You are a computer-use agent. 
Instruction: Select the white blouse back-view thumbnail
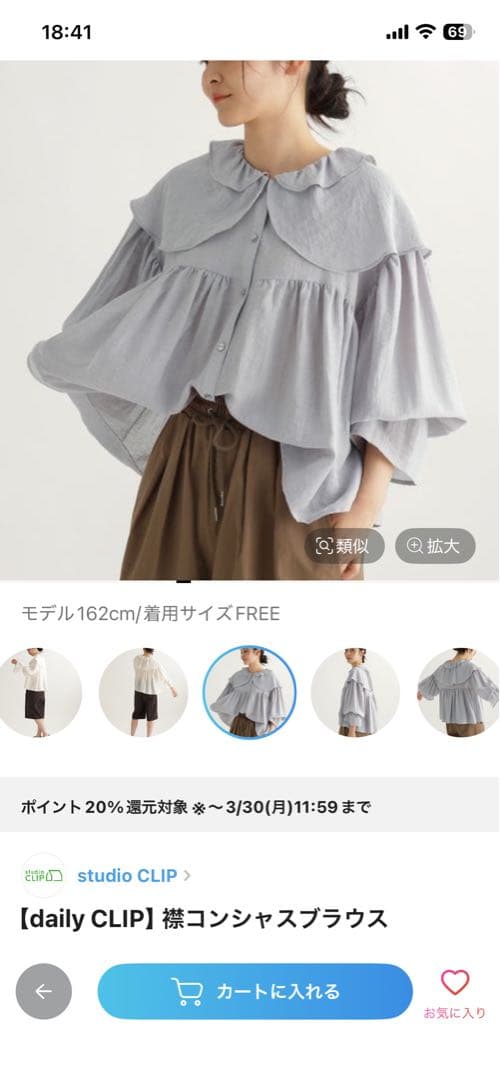click(x=143, y=692)
